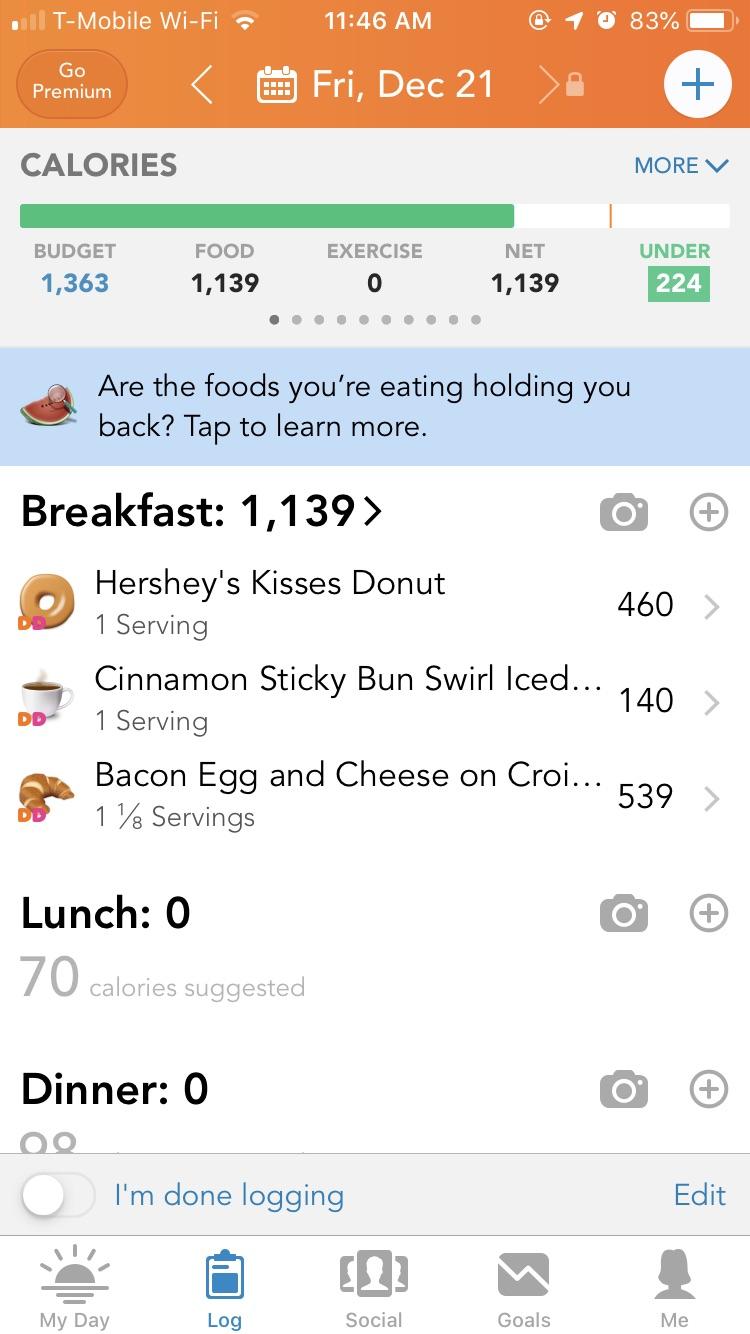Open the Me profile section

pyautogui.click(x=674, y=1287)
